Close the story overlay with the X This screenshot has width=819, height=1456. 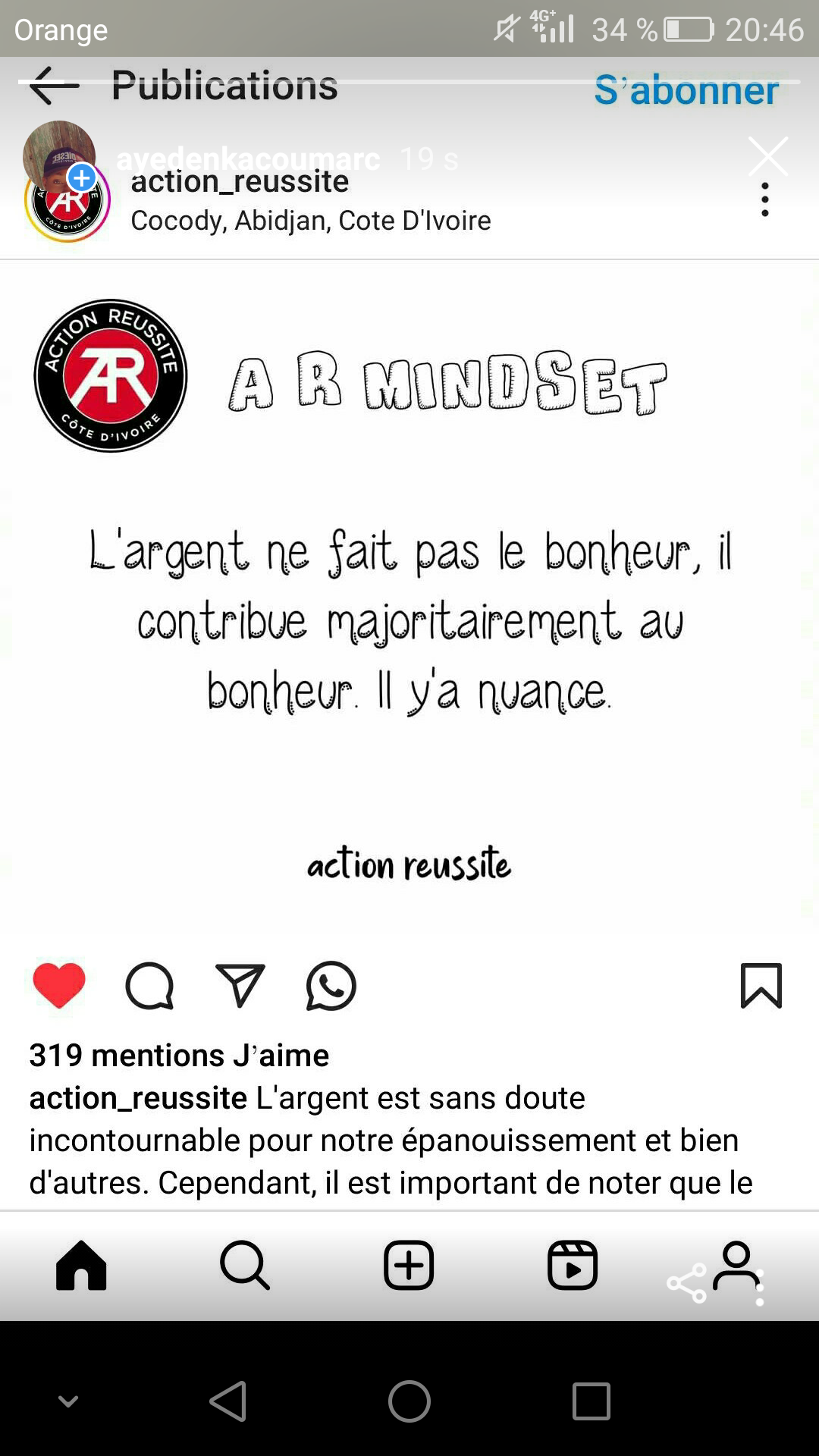[x=767, y=156]
